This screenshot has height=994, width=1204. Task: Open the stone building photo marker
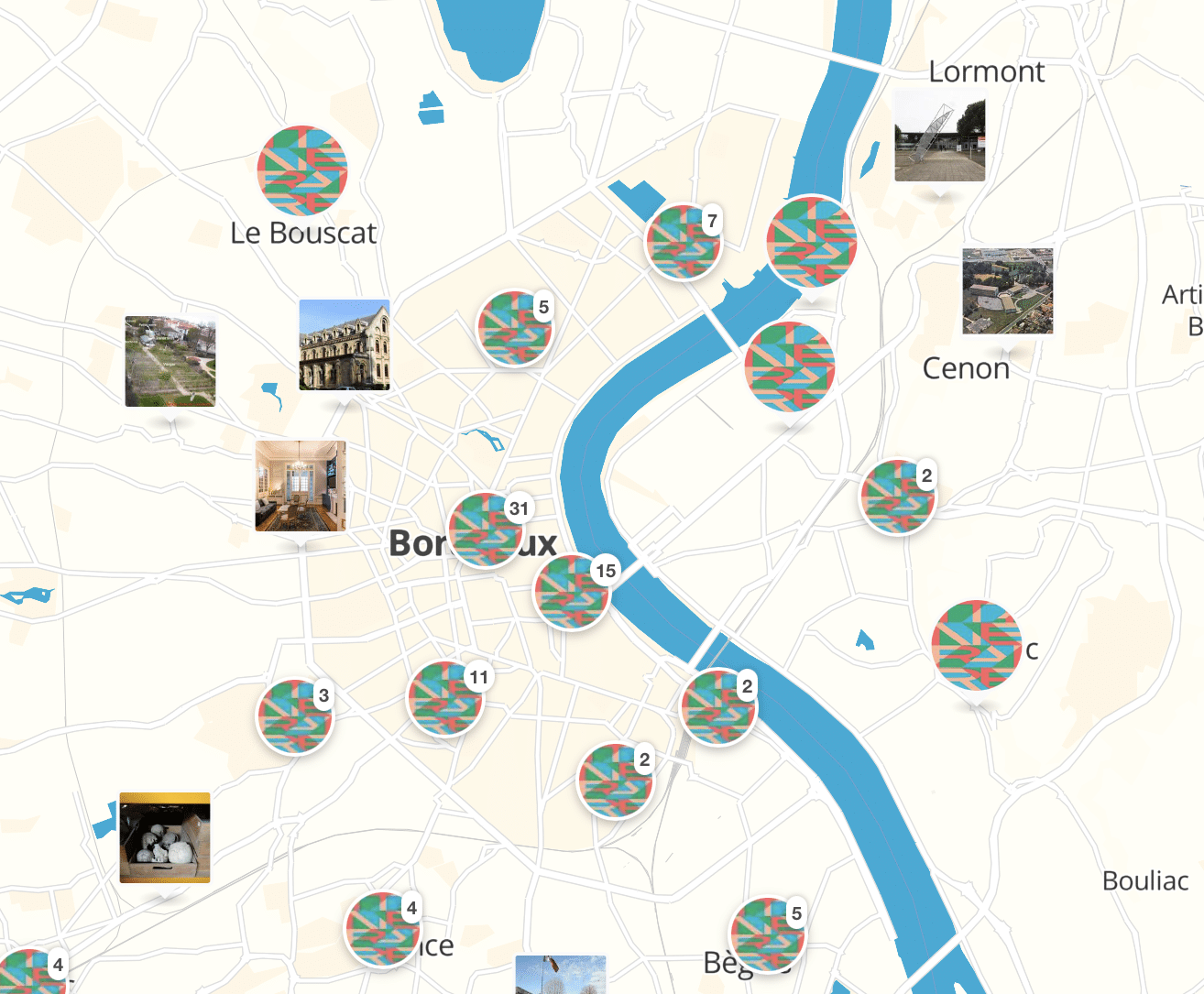pos(345,345)
